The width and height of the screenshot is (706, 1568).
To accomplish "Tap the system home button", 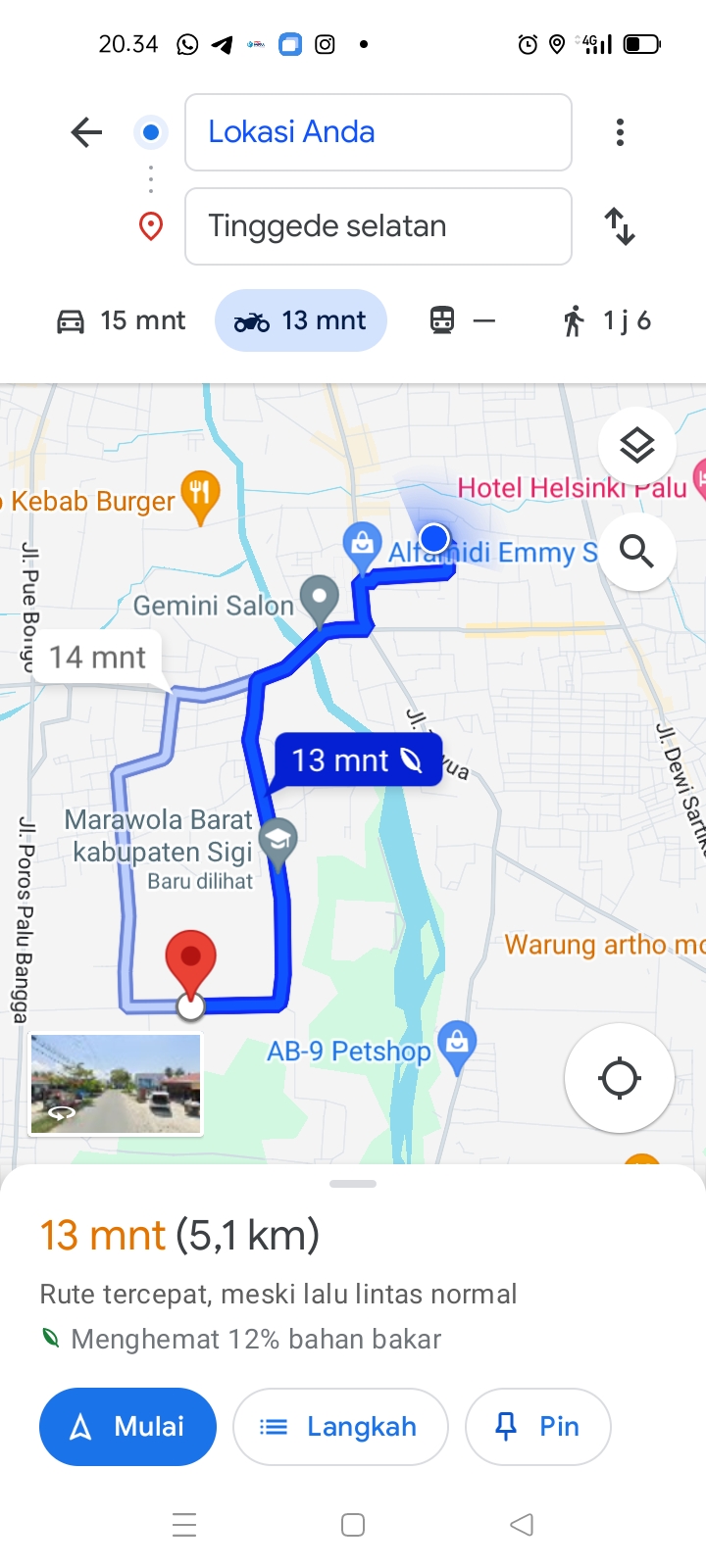I will point(353,1525).
